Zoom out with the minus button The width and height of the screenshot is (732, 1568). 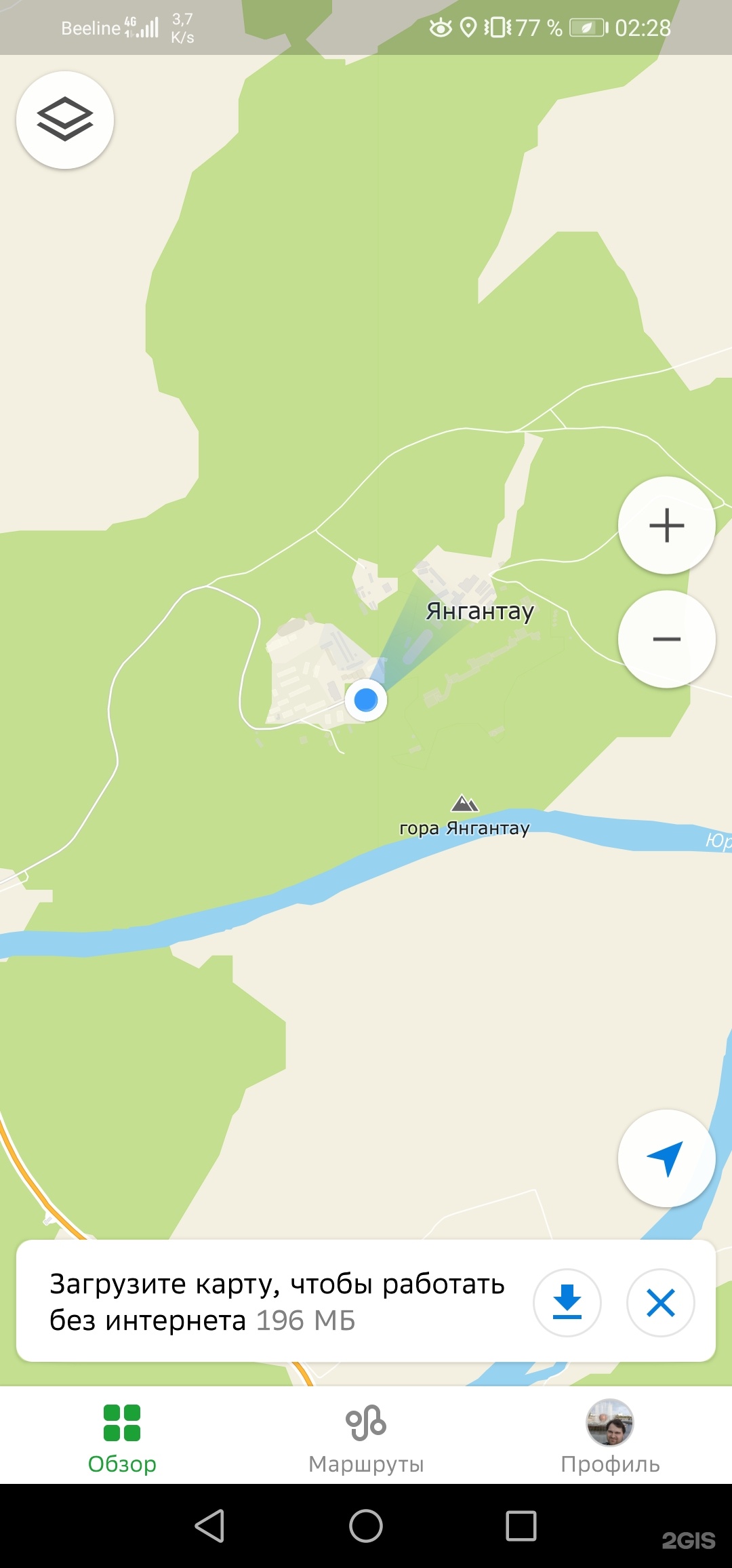(666, 639)
